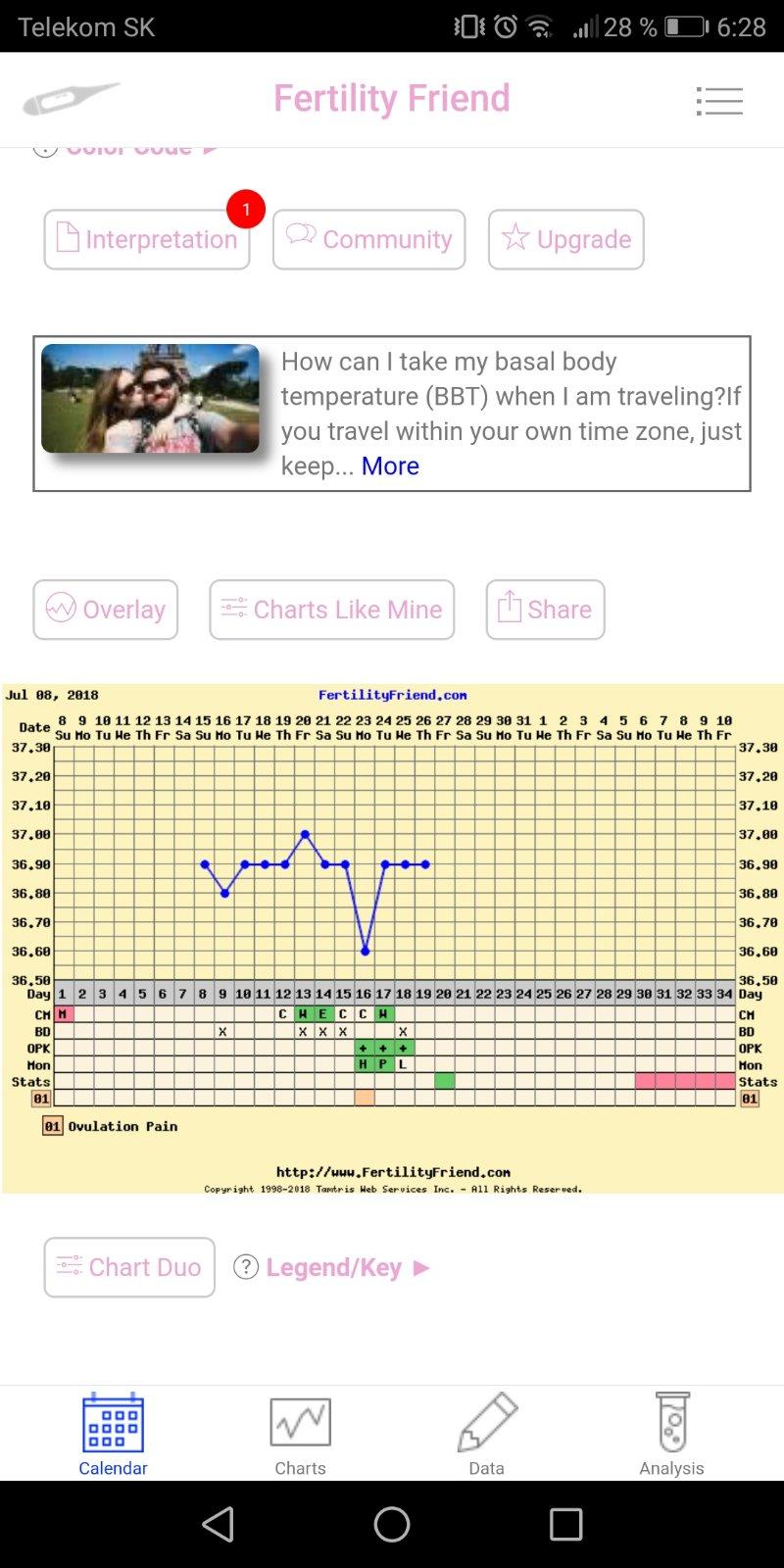784x1568 pixels.
Task: Read More about BBT when traveling
Action: (x=390, y=466)
